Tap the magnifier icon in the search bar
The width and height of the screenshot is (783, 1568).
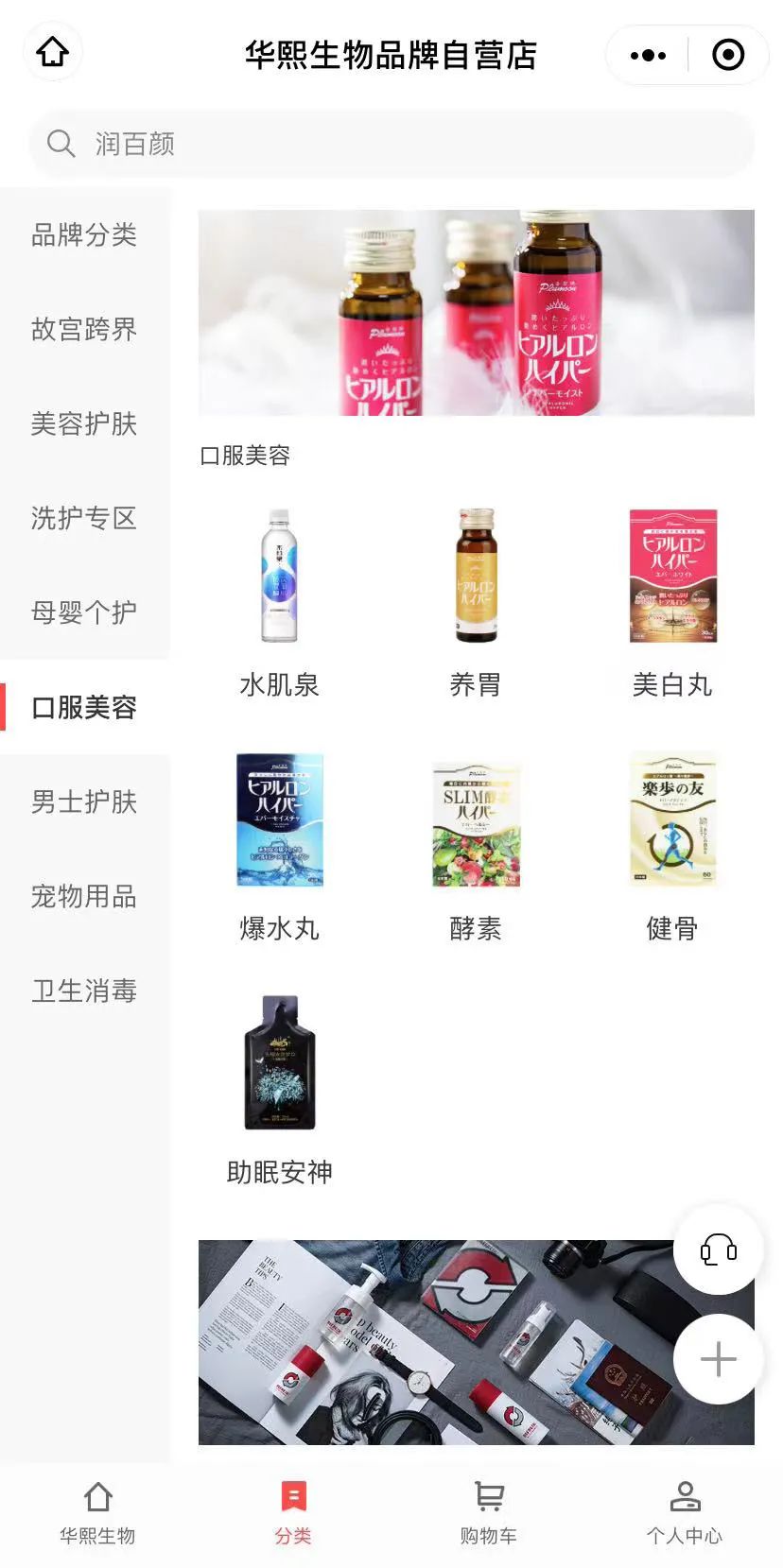61,143
